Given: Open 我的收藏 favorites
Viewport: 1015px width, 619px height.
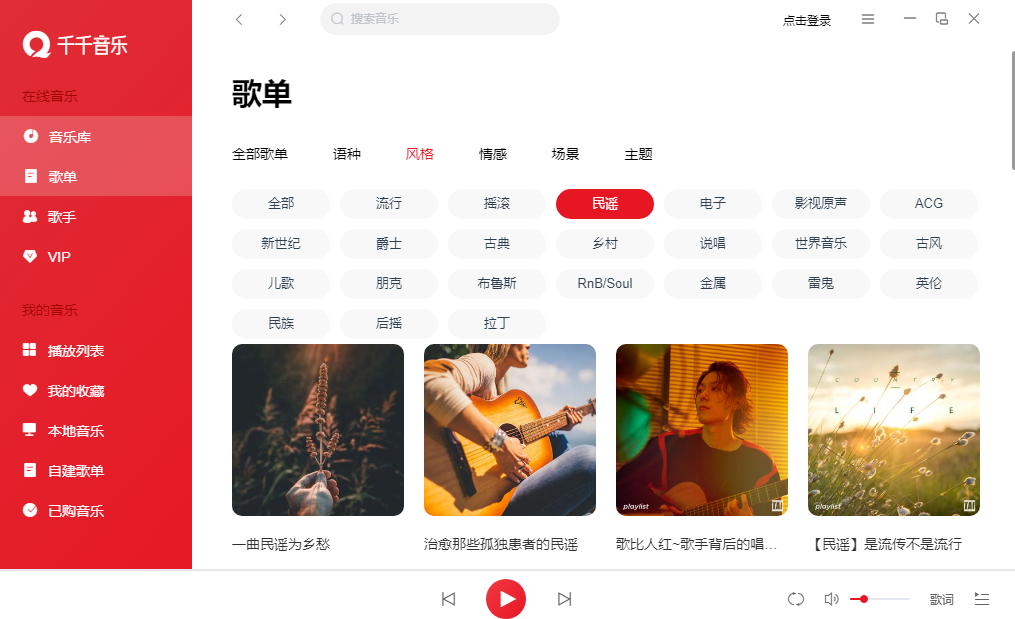Looking at the screenshot, I should tap(76, 391).
